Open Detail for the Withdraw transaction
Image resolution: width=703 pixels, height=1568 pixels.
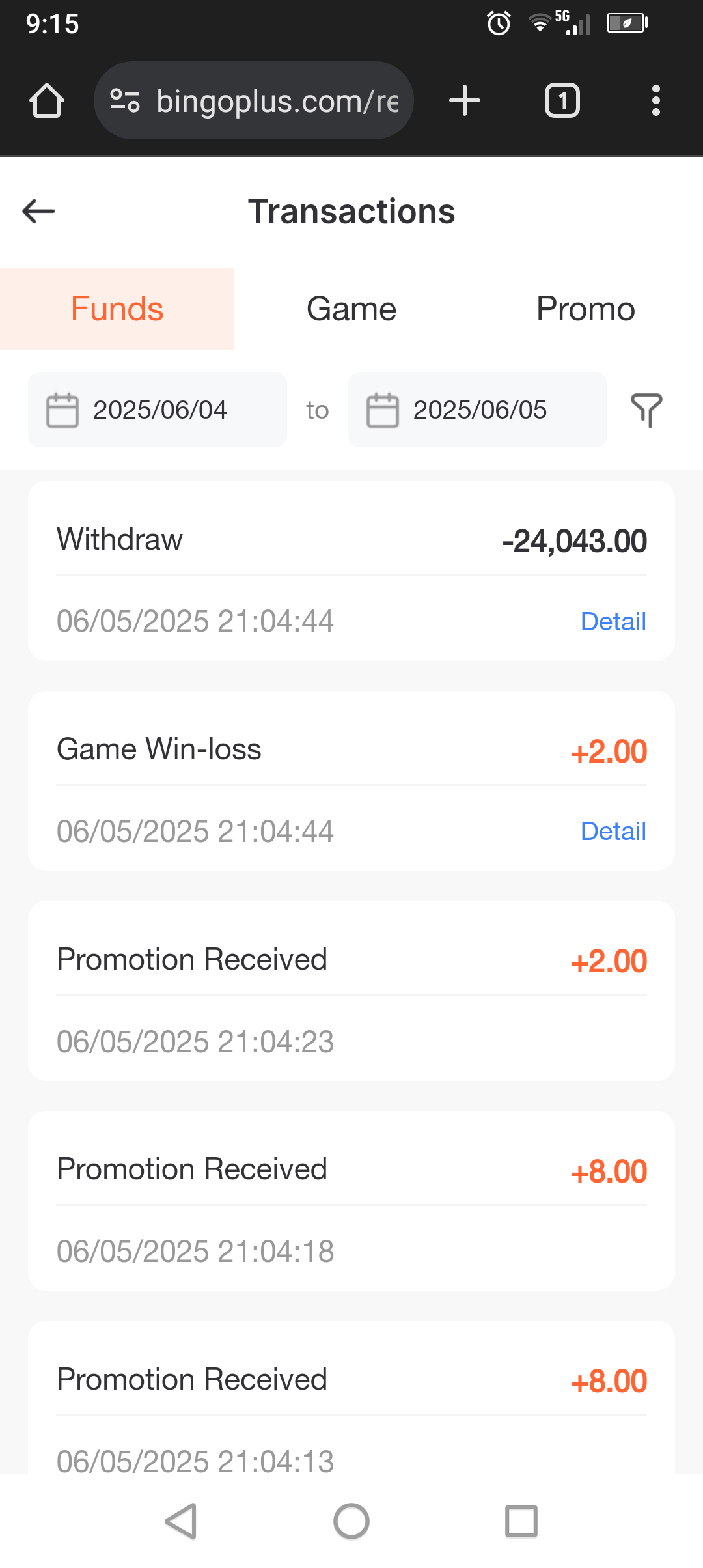pos(613,621)
